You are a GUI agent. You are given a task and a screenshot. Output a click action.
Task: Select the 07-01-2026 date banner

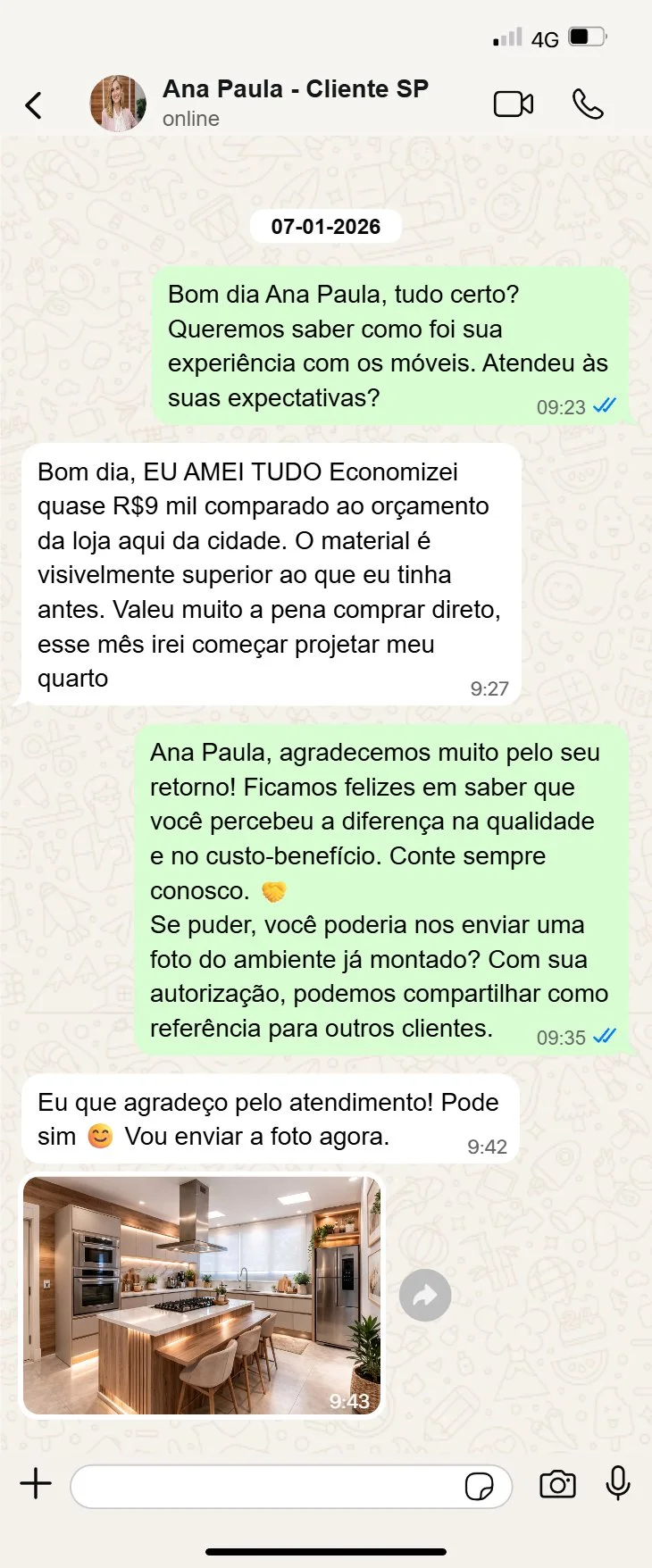pos(326,226)
